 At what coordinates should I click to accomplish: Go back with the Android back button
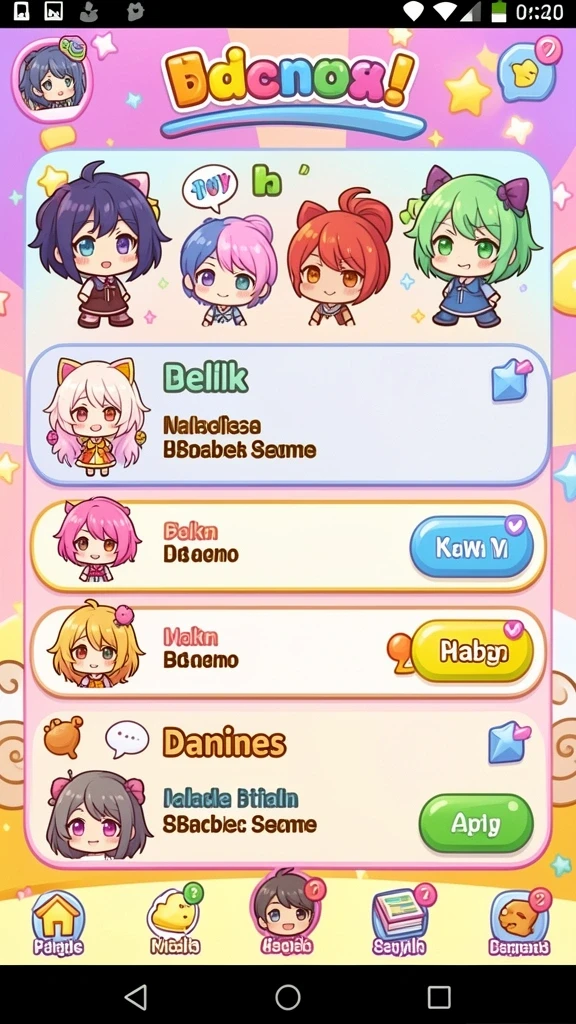pos(136,997)
